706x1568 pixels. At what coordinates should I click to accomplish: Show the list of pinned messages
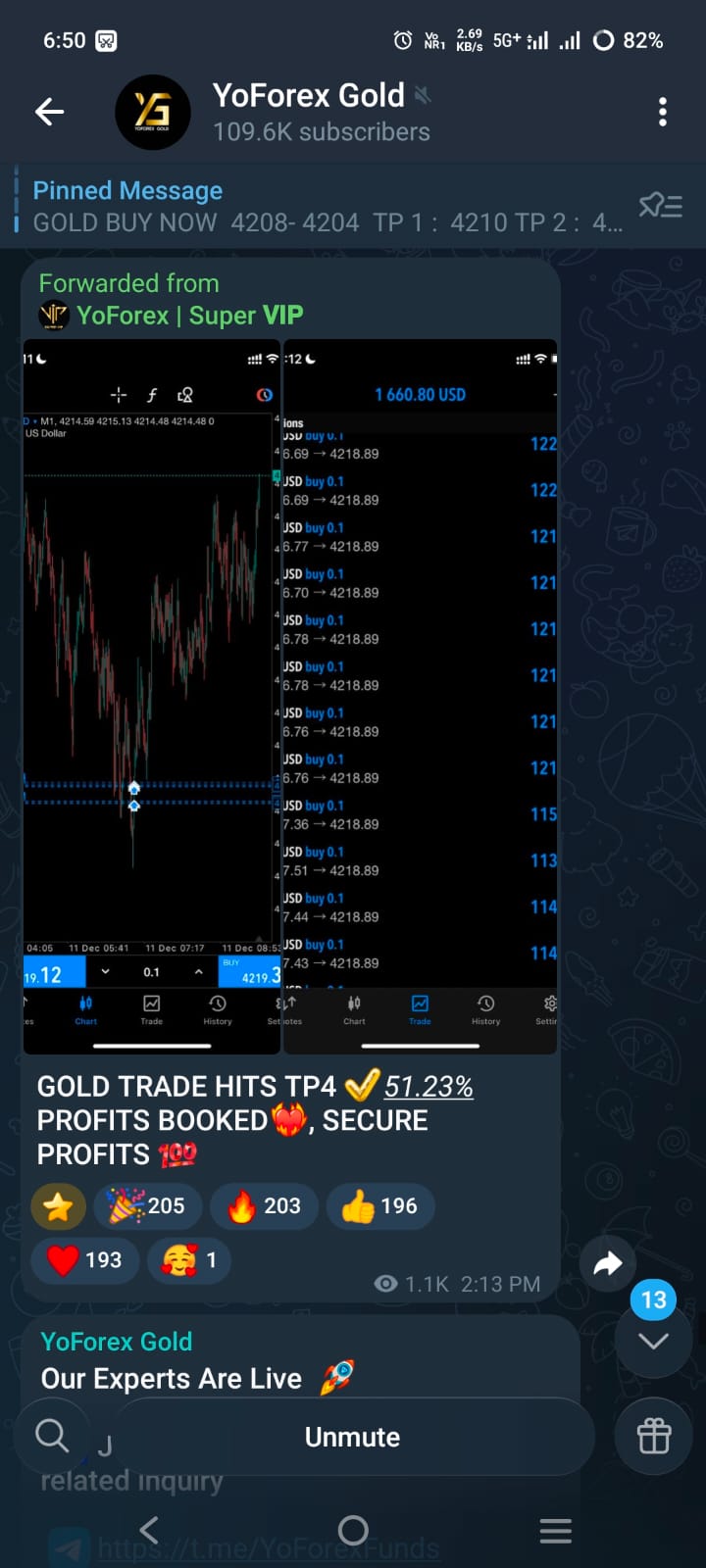point(660,205)
